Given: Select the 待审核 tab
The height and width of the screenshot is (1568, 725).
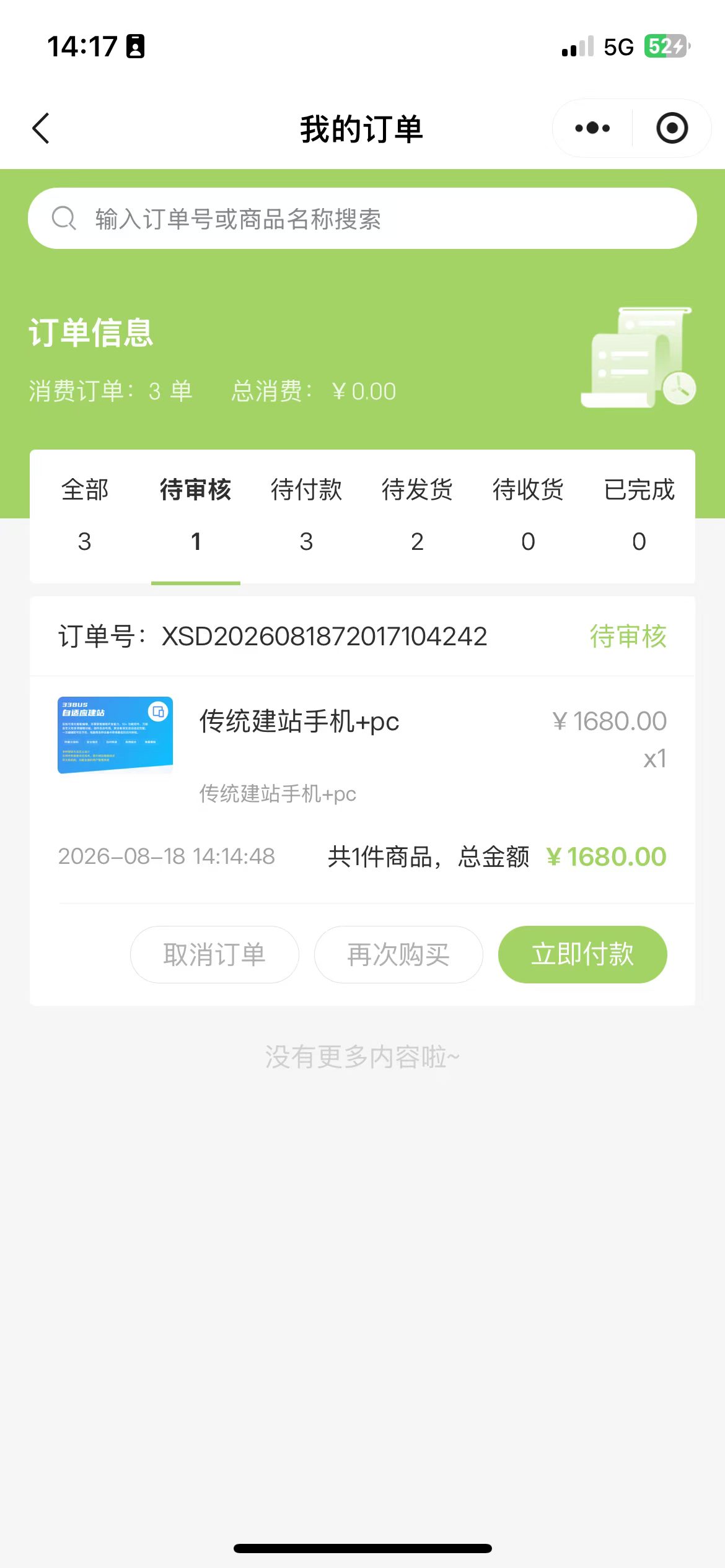Looking at the screenshot, I should pyautogui.click(x=196, y=515).
